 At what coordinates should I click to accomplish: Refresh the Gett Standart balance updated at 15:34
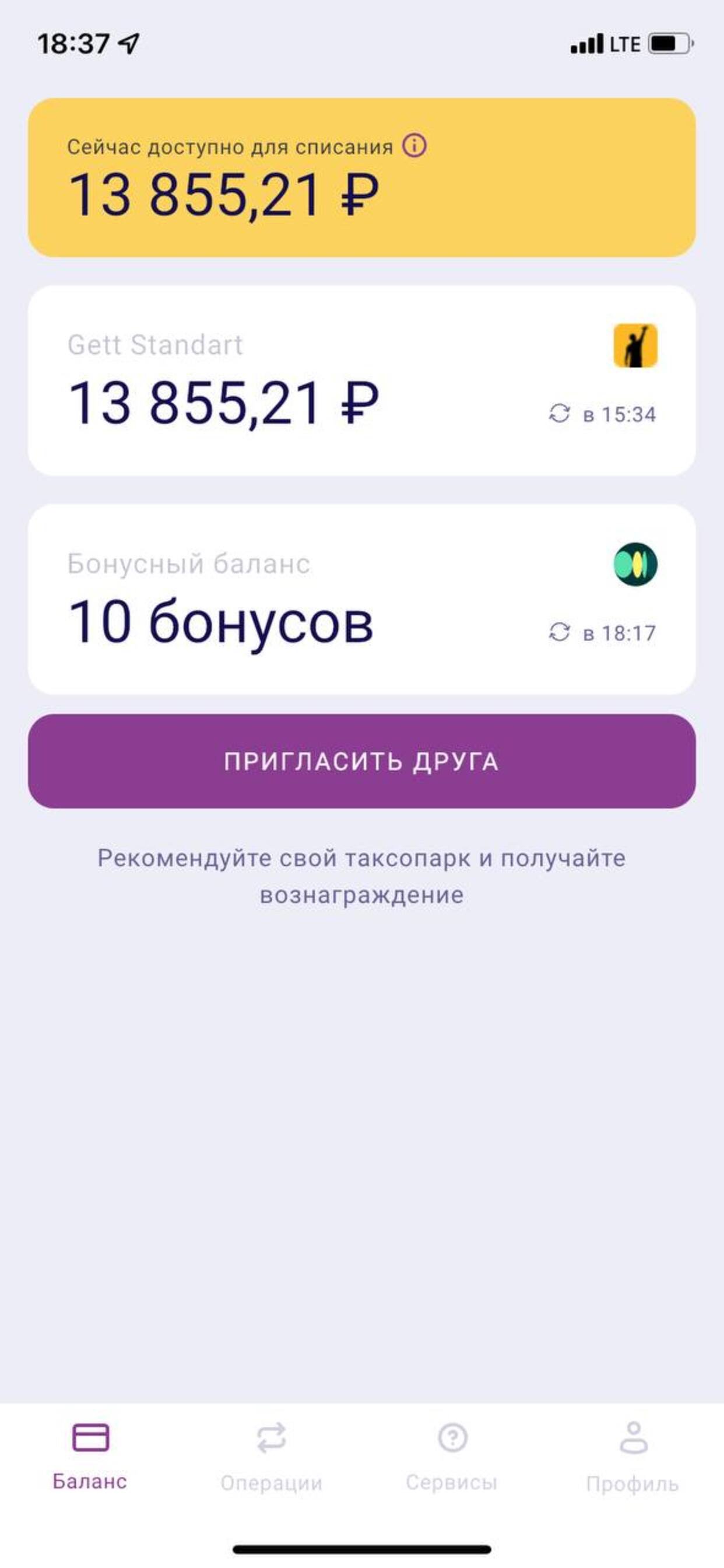559,414
